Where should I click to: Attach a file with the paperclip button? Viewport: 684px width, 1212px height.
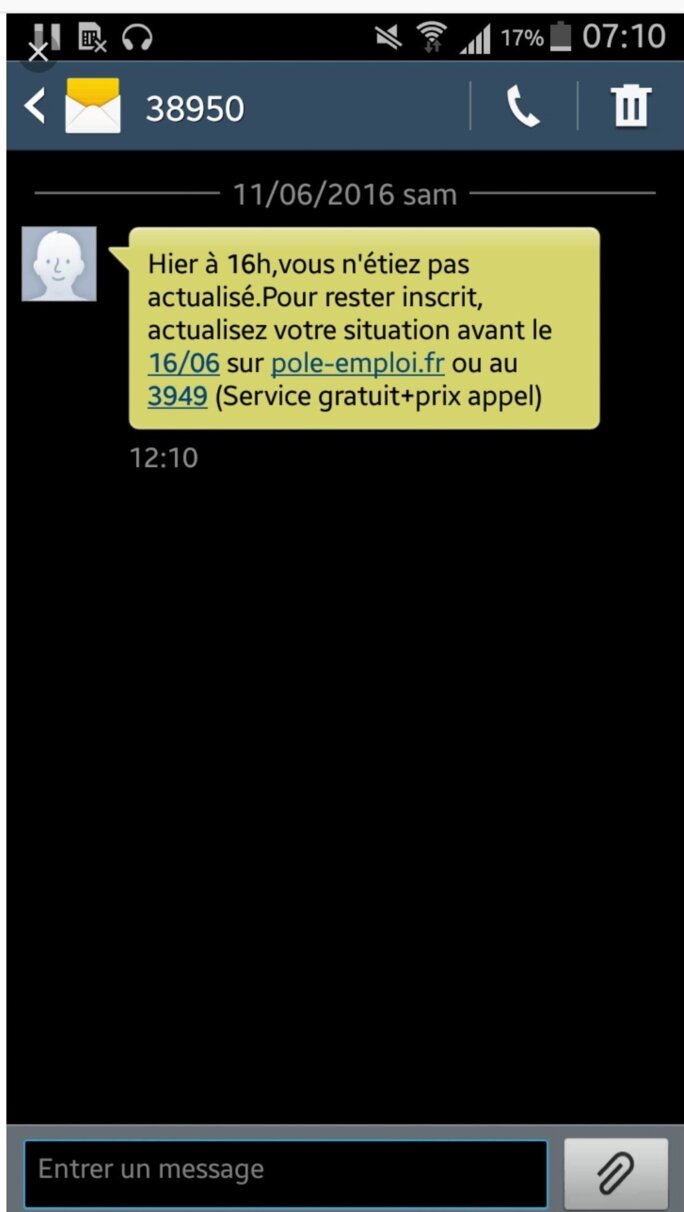tap(616, 1172)
